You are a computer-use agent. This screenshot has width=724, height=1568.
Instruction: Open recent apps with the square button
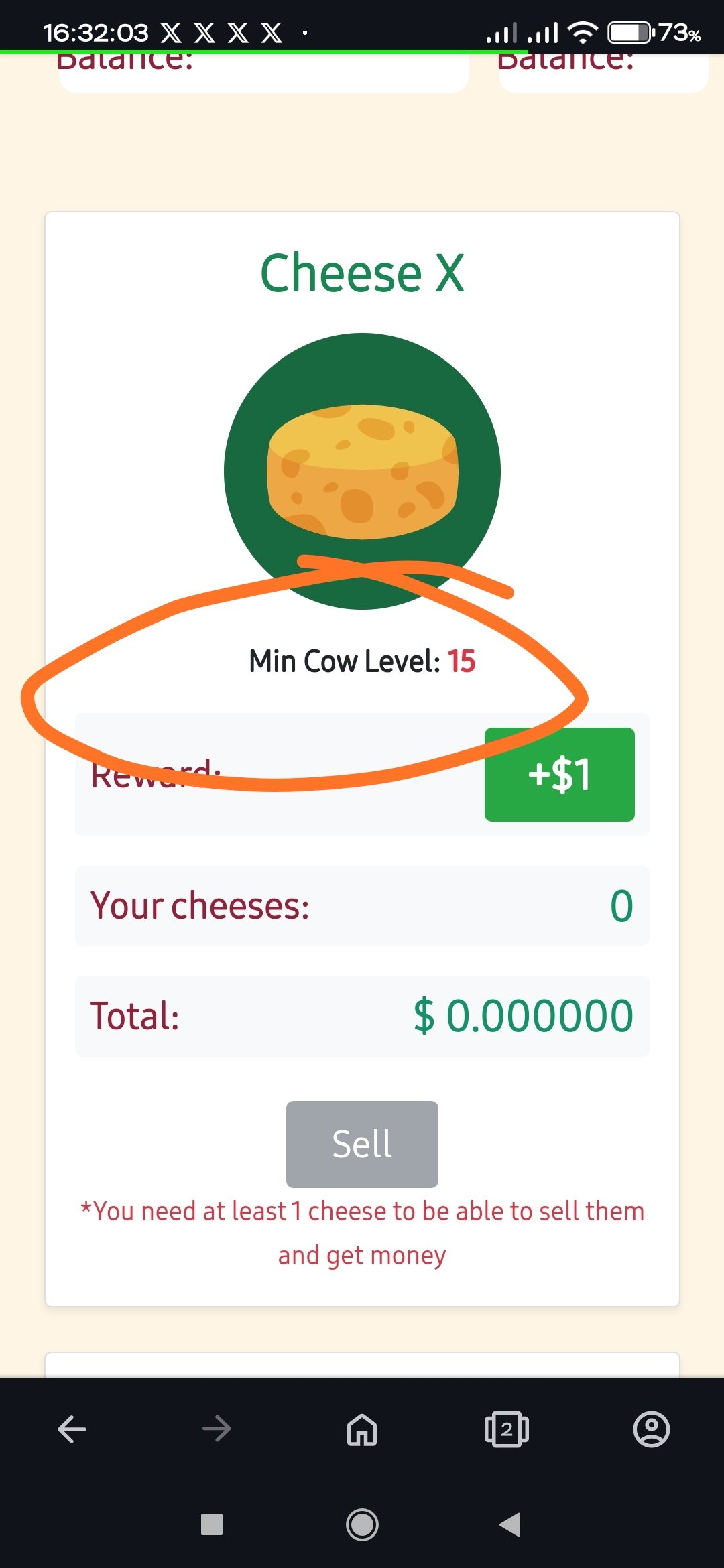pyautogui.click(x=212, y=1524)
